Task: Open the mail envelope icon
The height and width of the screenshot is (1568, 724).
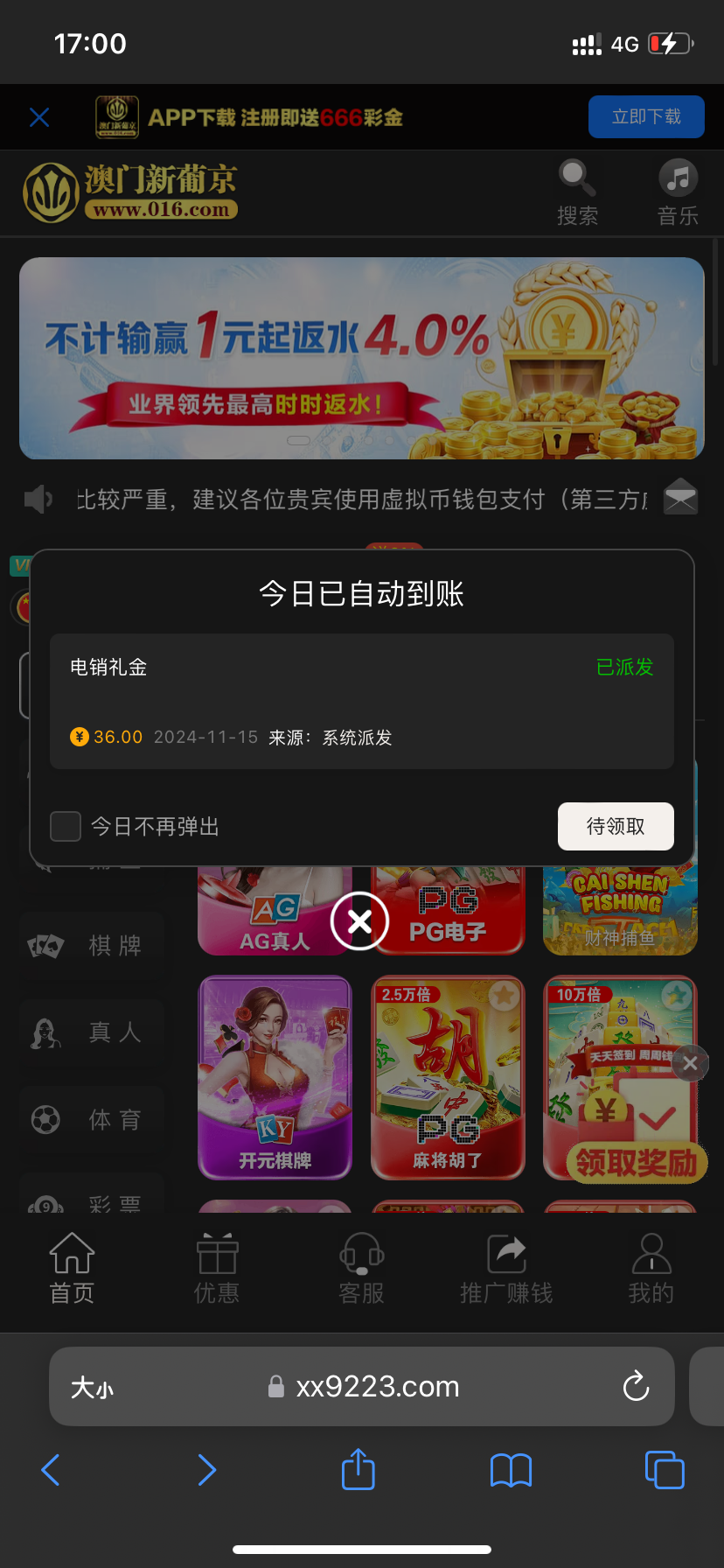Action: click(x=680, y=499)
